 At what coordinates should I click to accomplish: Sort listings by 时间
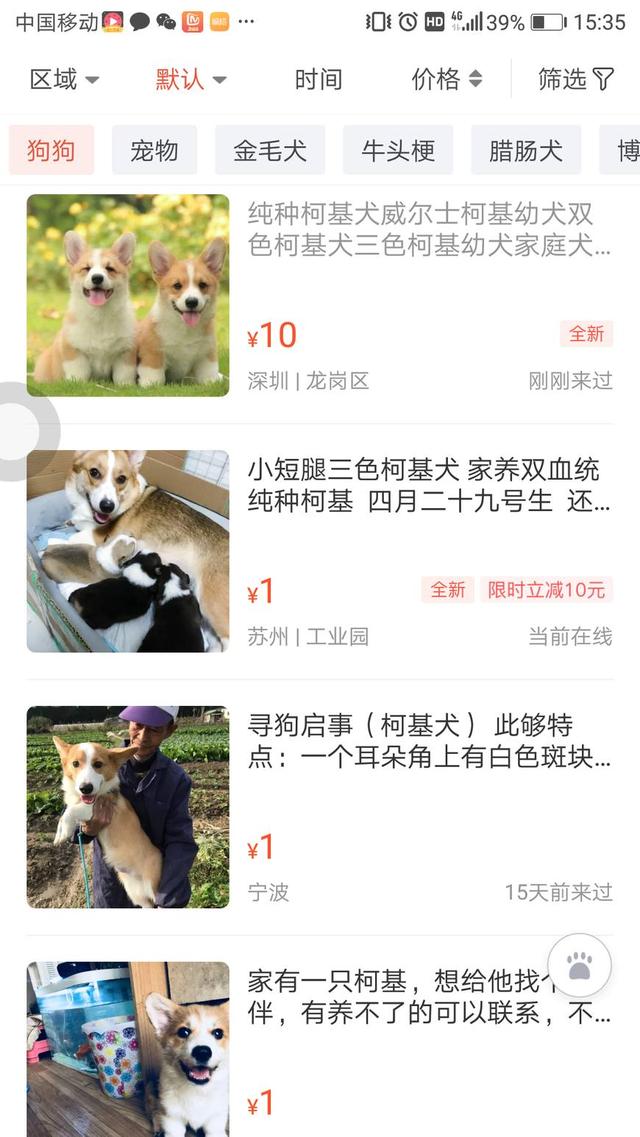(x=318, y=79)
